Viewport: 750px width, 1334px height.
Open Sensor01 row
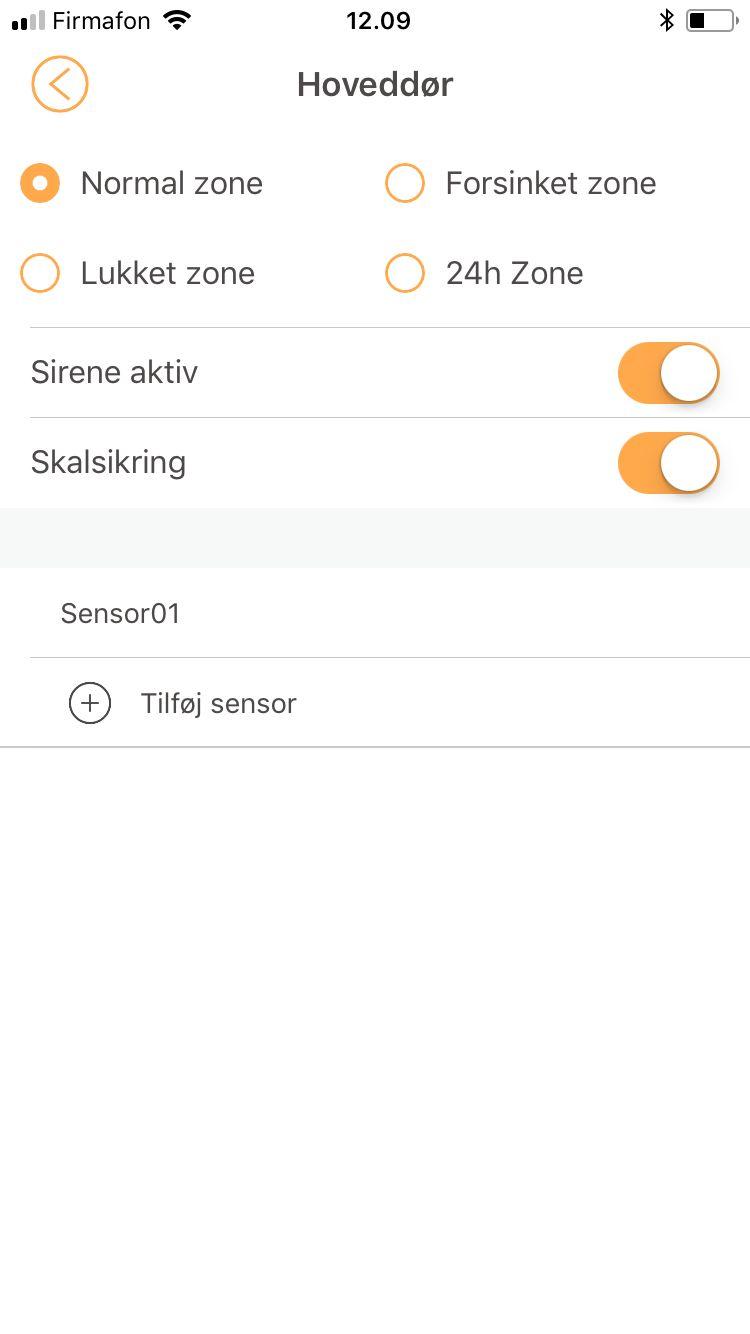tap(390, 613)
